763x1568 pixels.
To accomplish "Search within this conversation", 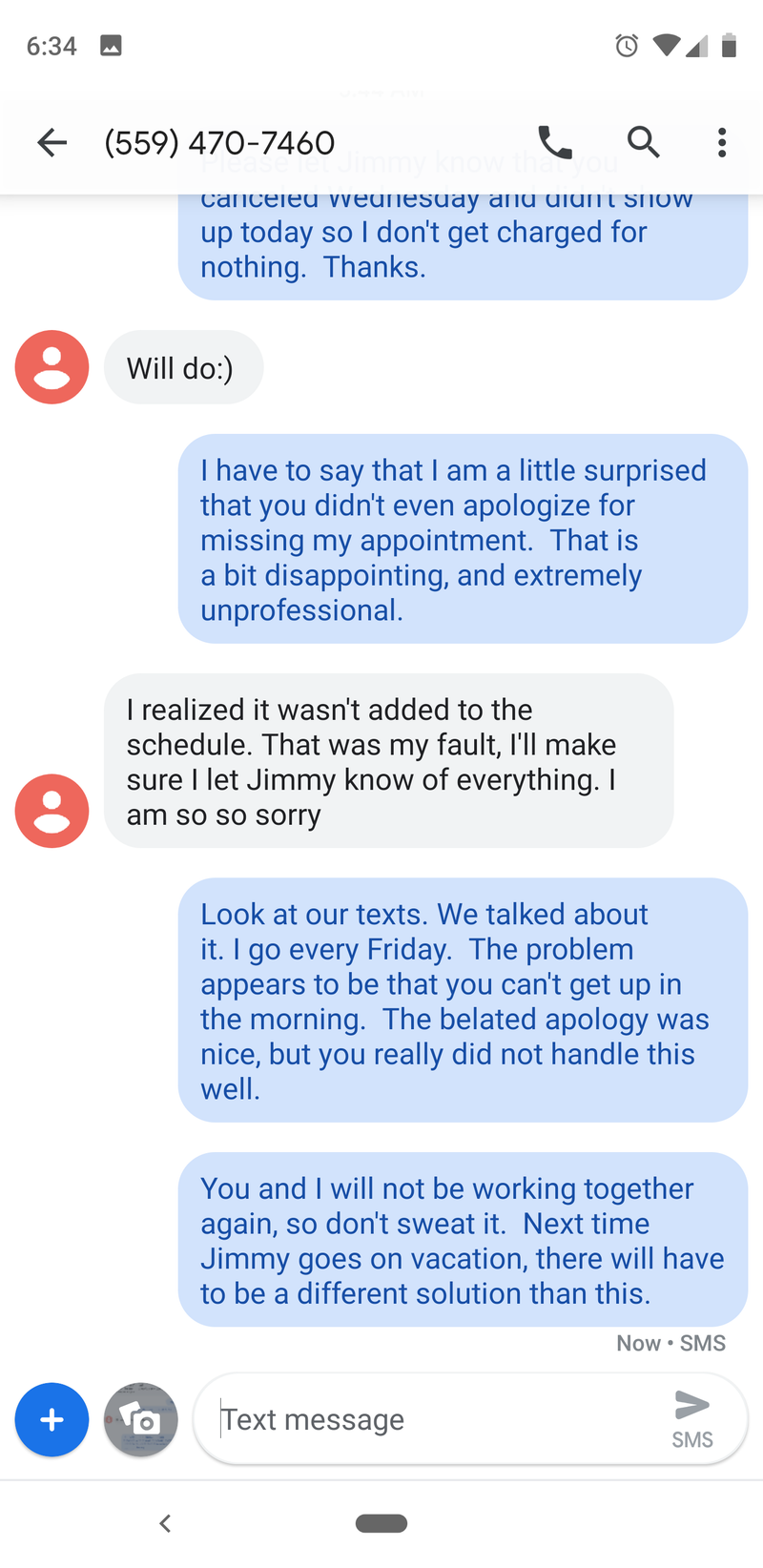I will pyautogui.click(x=643, y=143).
